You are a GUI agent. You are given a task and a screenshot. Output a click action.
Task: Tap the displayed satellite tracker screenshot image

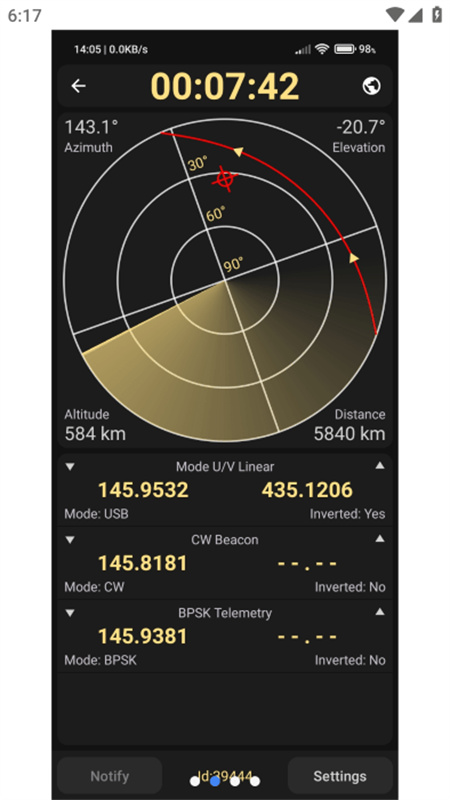coord(225,415)
